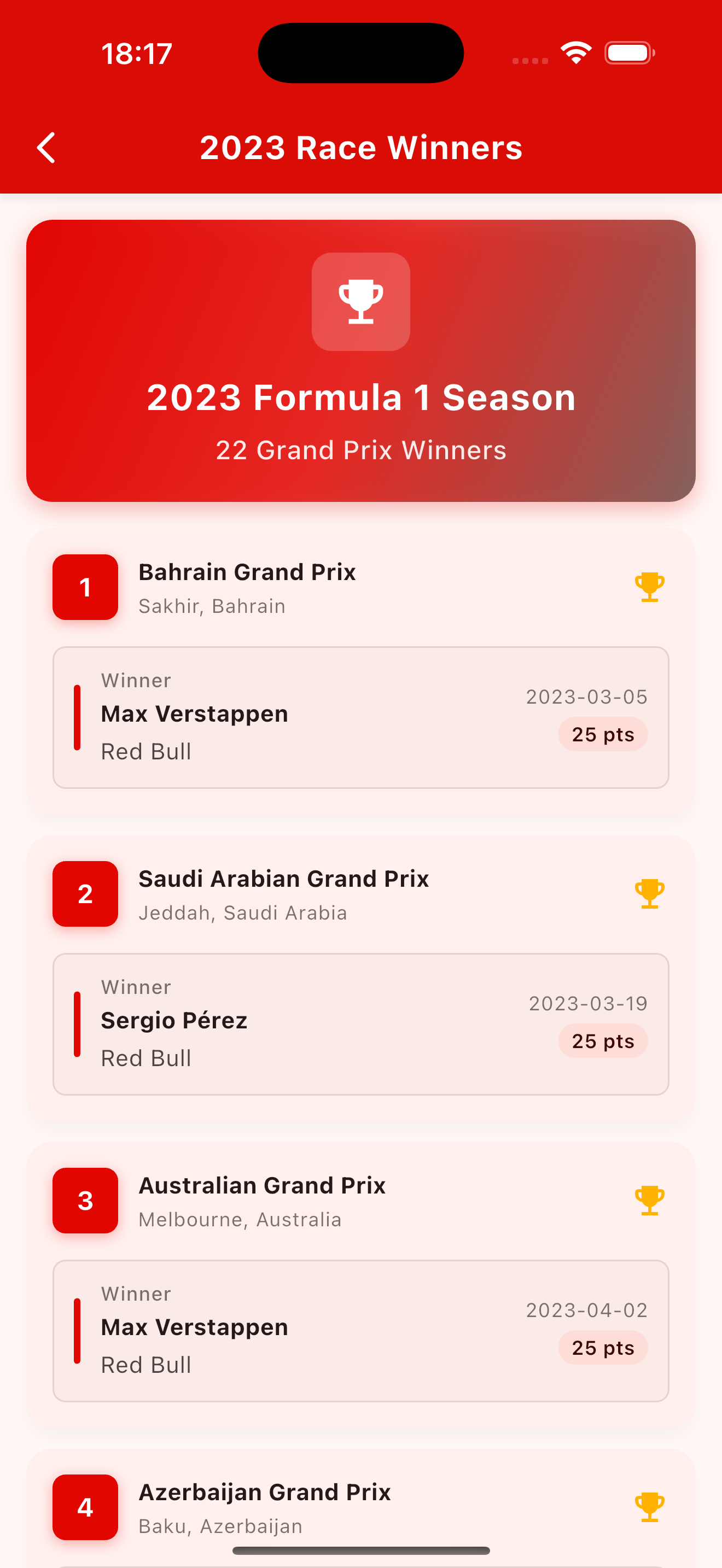Select the Bahrain Grand Prix card

tap(360, 676)
